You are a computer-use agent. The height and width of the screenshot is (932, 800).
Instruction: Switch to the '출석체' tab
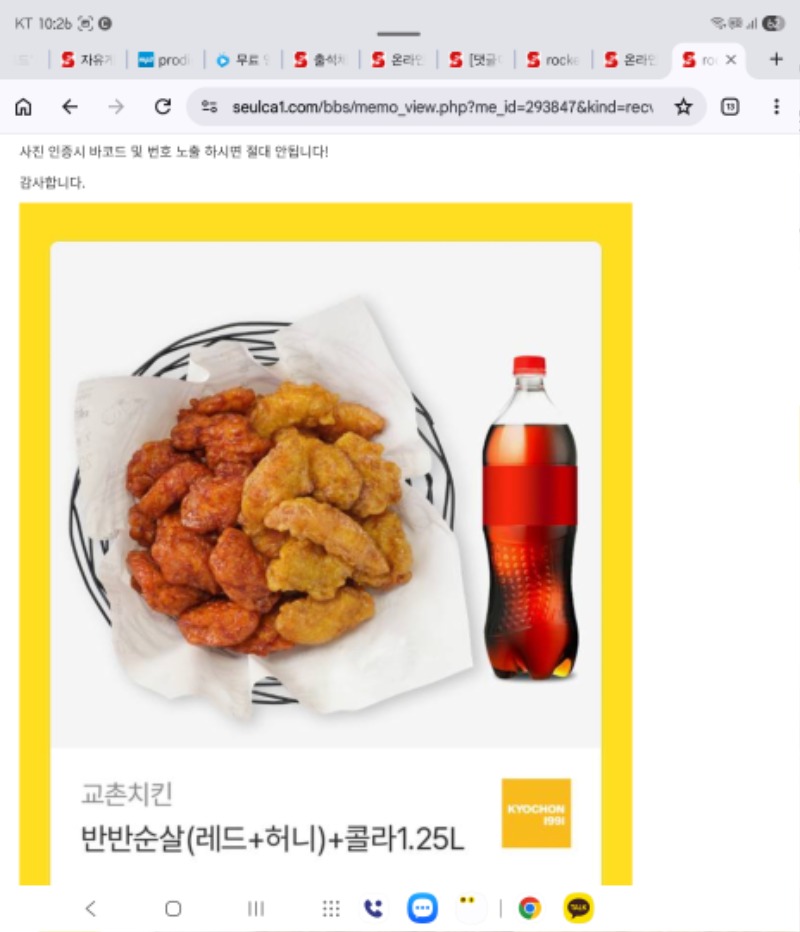[x=321, y=60]
